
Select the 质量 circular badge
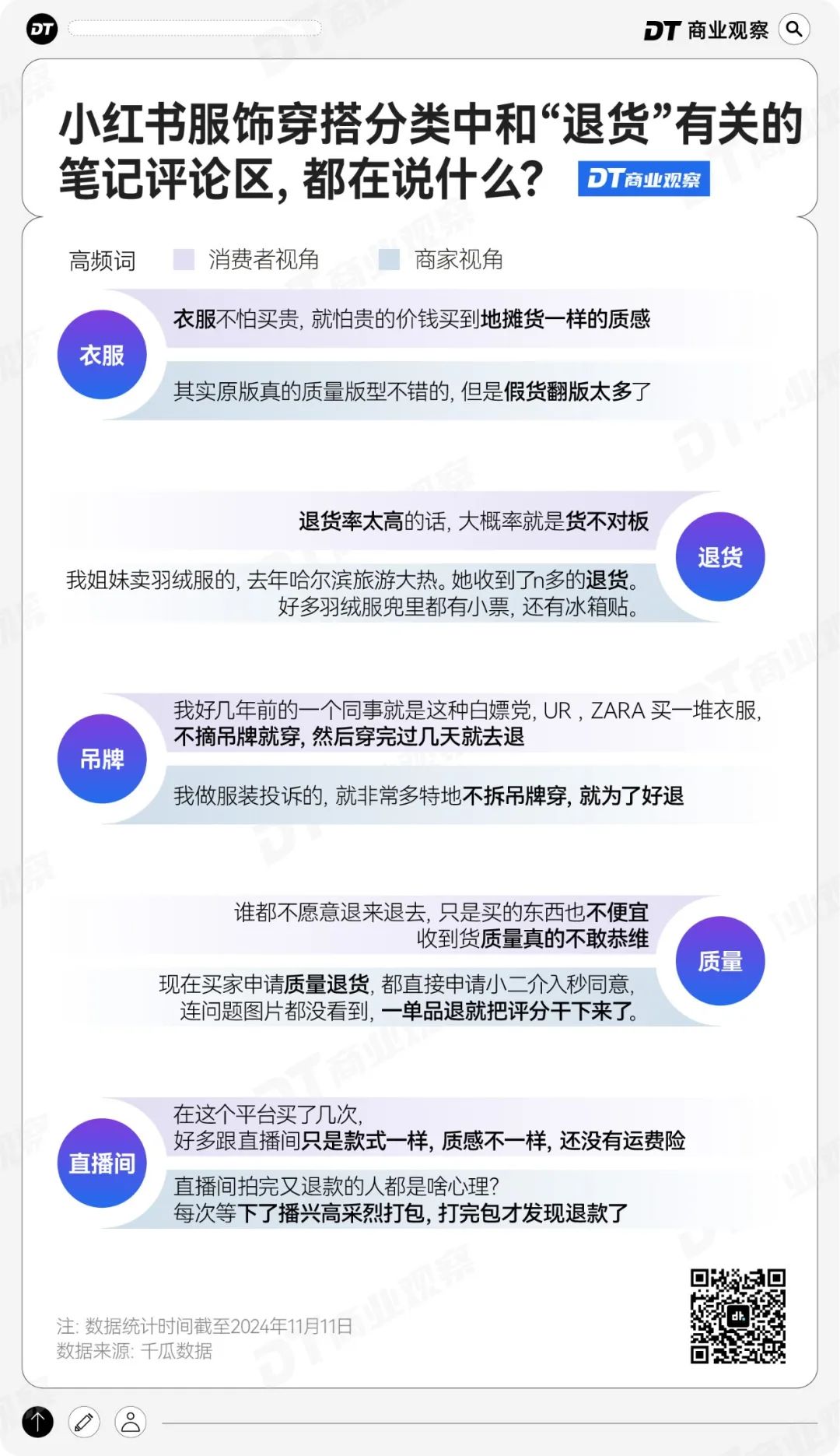click(719, 960)
